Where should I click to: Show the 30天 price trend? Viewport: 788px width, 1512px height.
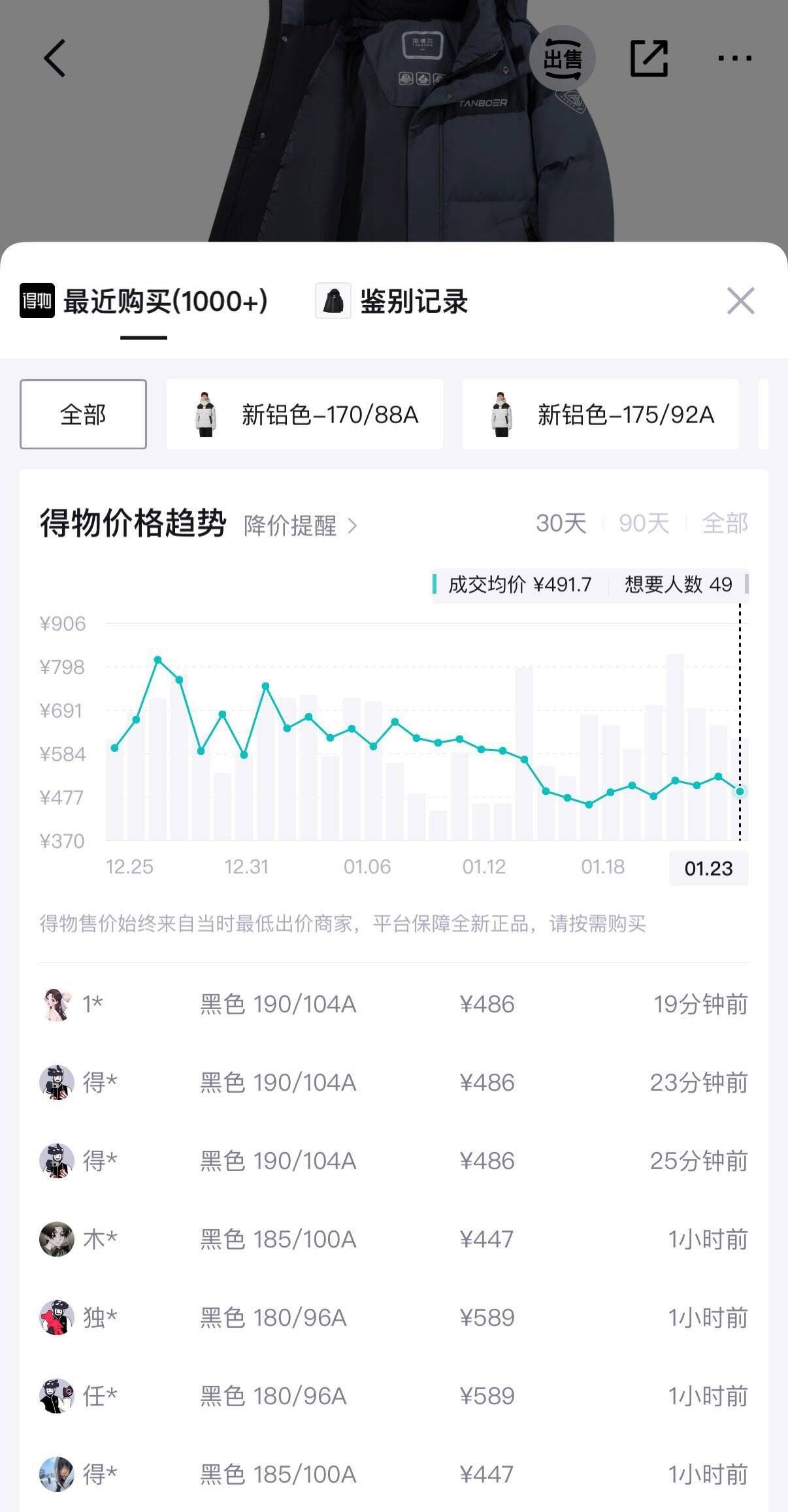561,523
